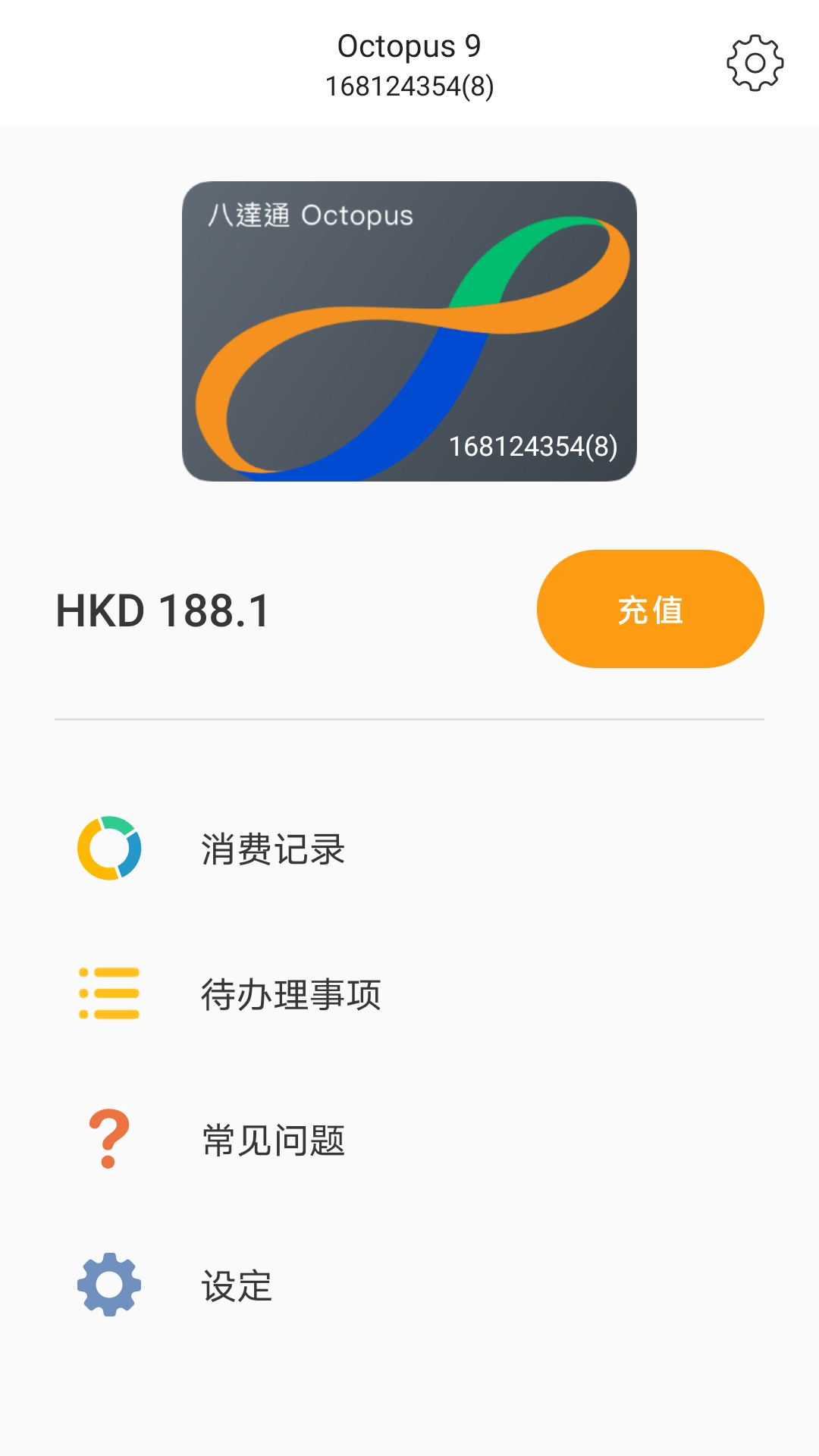Click the 待办理事项 yellow list icon

click(x=108, y=993)
